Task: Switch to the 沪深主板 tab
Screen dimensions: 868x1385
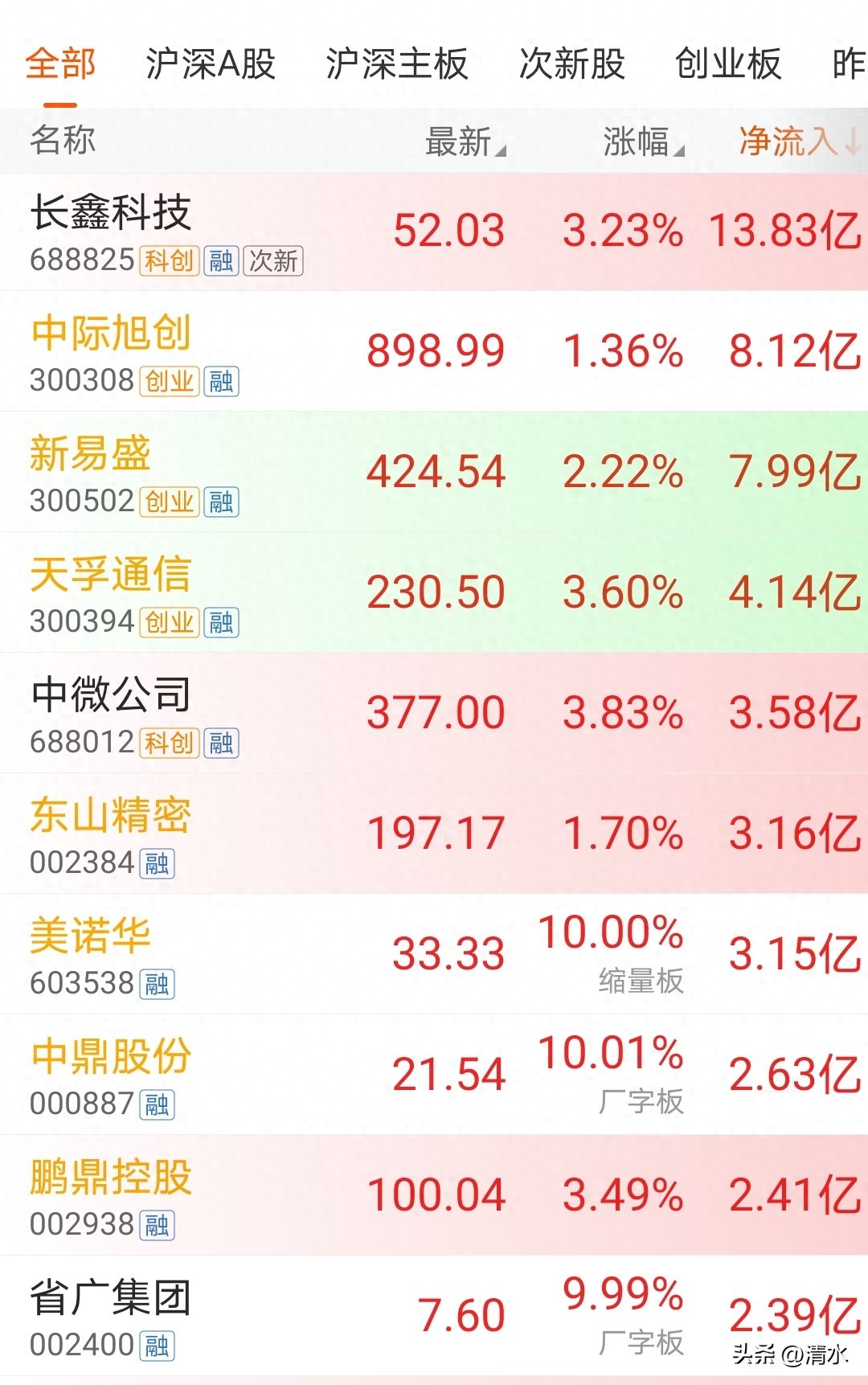Action: pos(397,64)
